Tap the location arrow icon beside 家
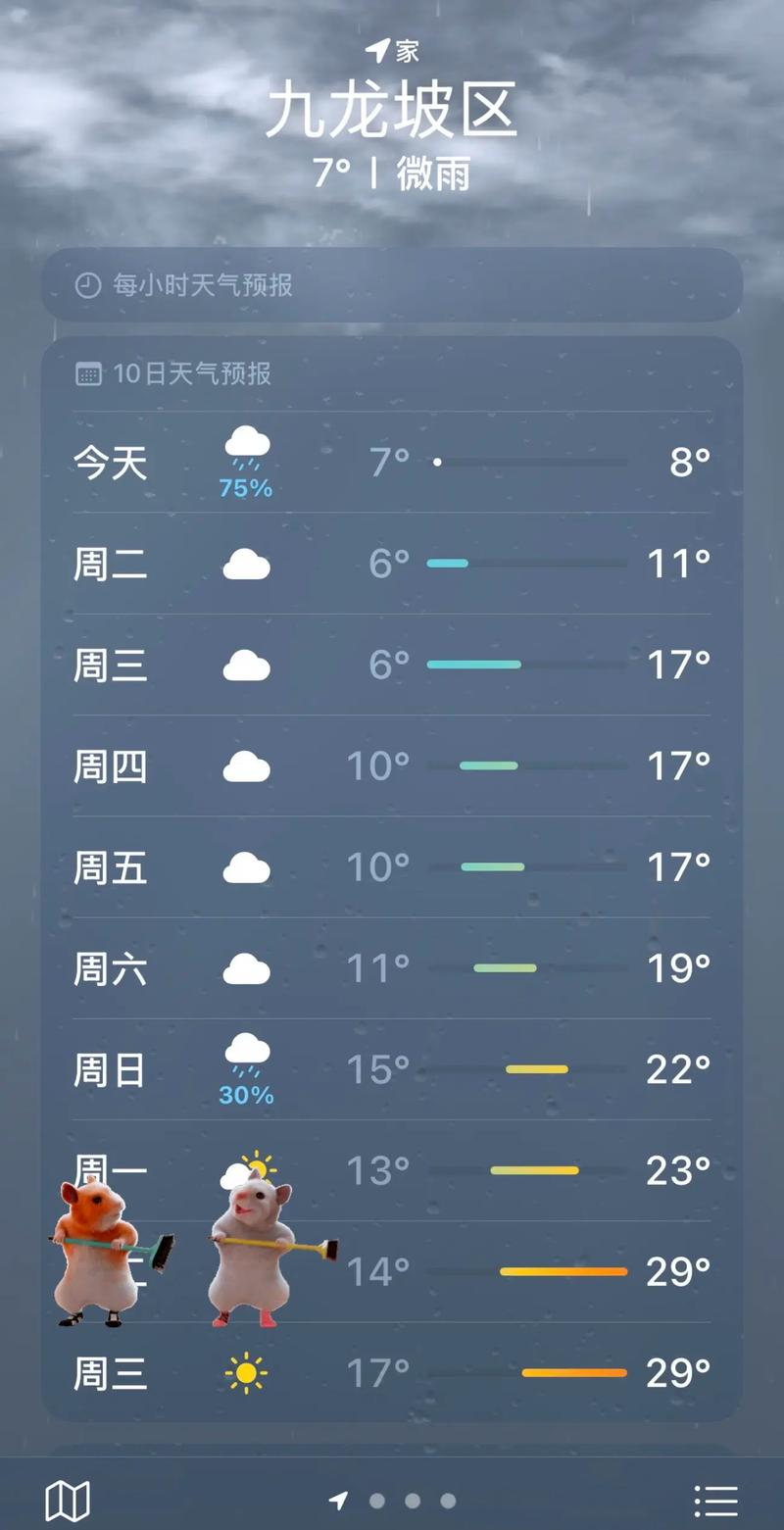Viewport: 784px width, 1530px height. tap(380, 47)
